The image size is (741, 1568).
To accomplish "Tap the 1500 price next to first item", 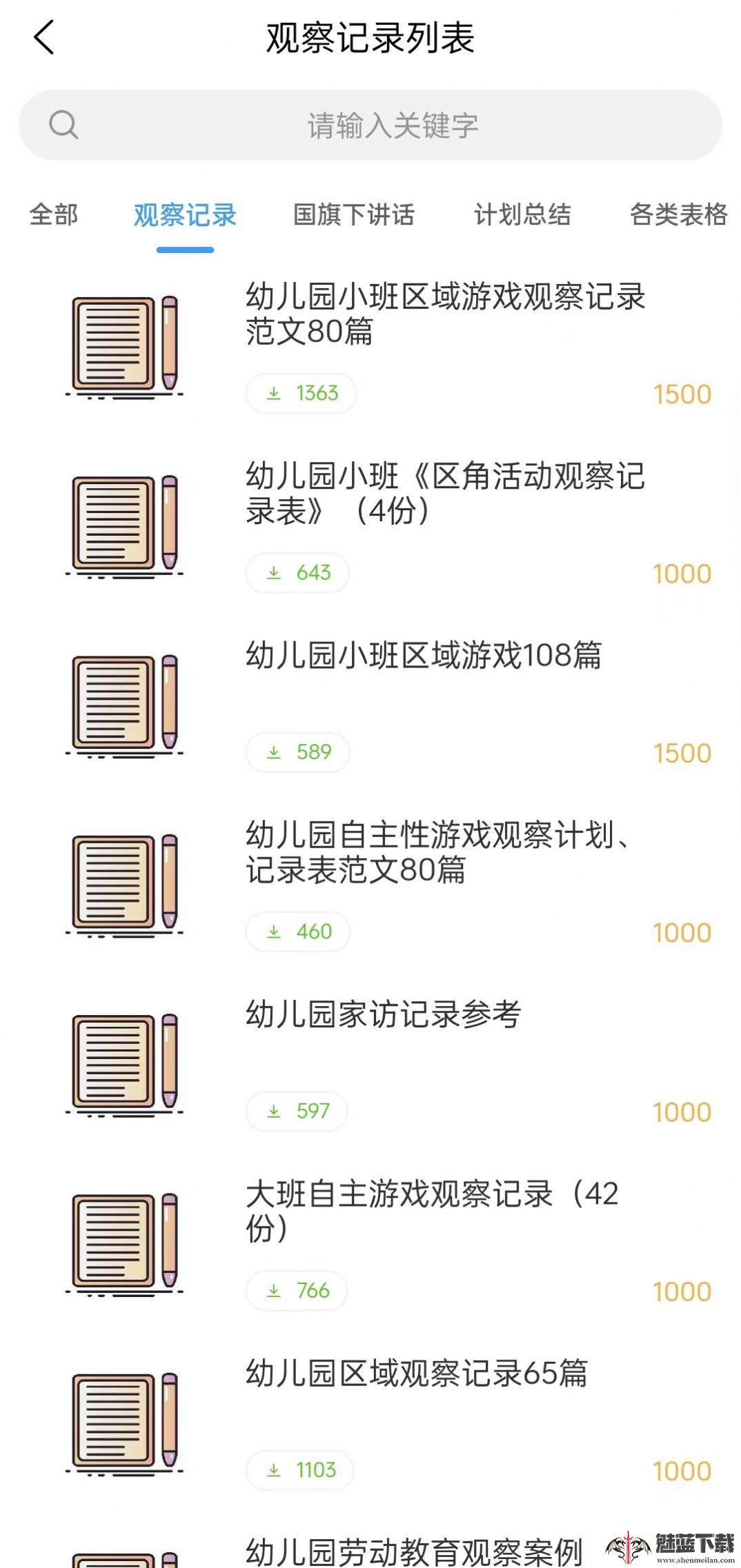I will click(x=682, y=393).
